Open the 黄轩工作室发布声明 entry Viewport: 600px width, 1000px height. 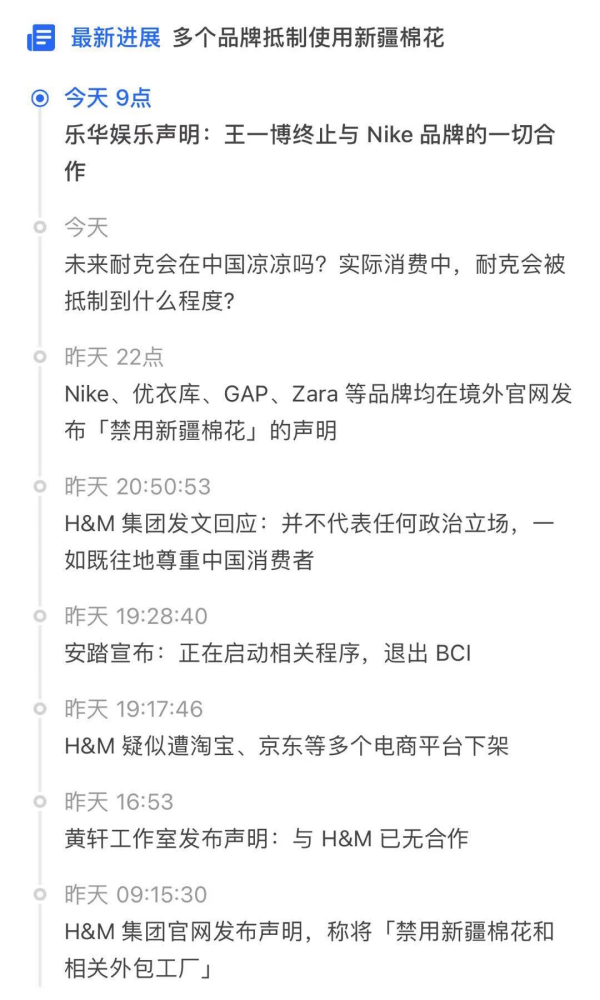point(266,839)
